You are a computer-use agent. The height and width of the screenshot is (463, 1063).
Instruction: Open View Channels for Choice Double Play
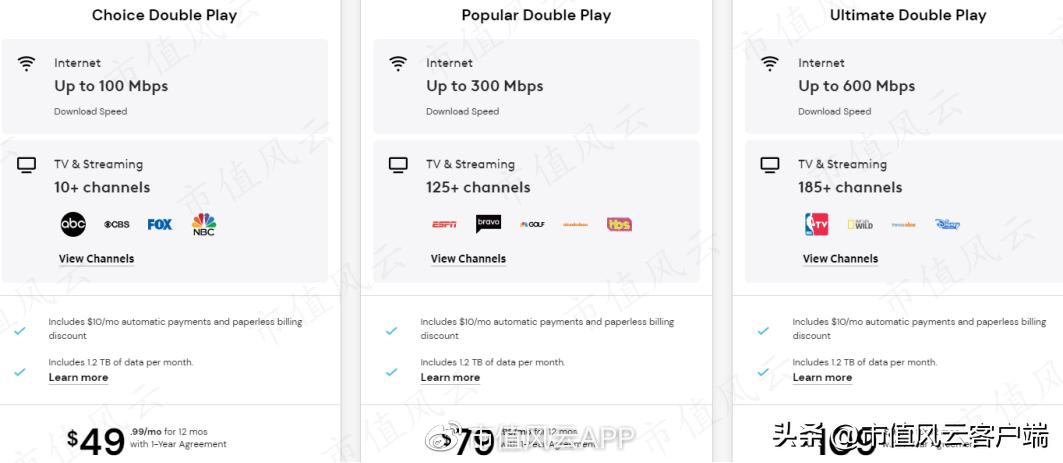coord(96,259)
